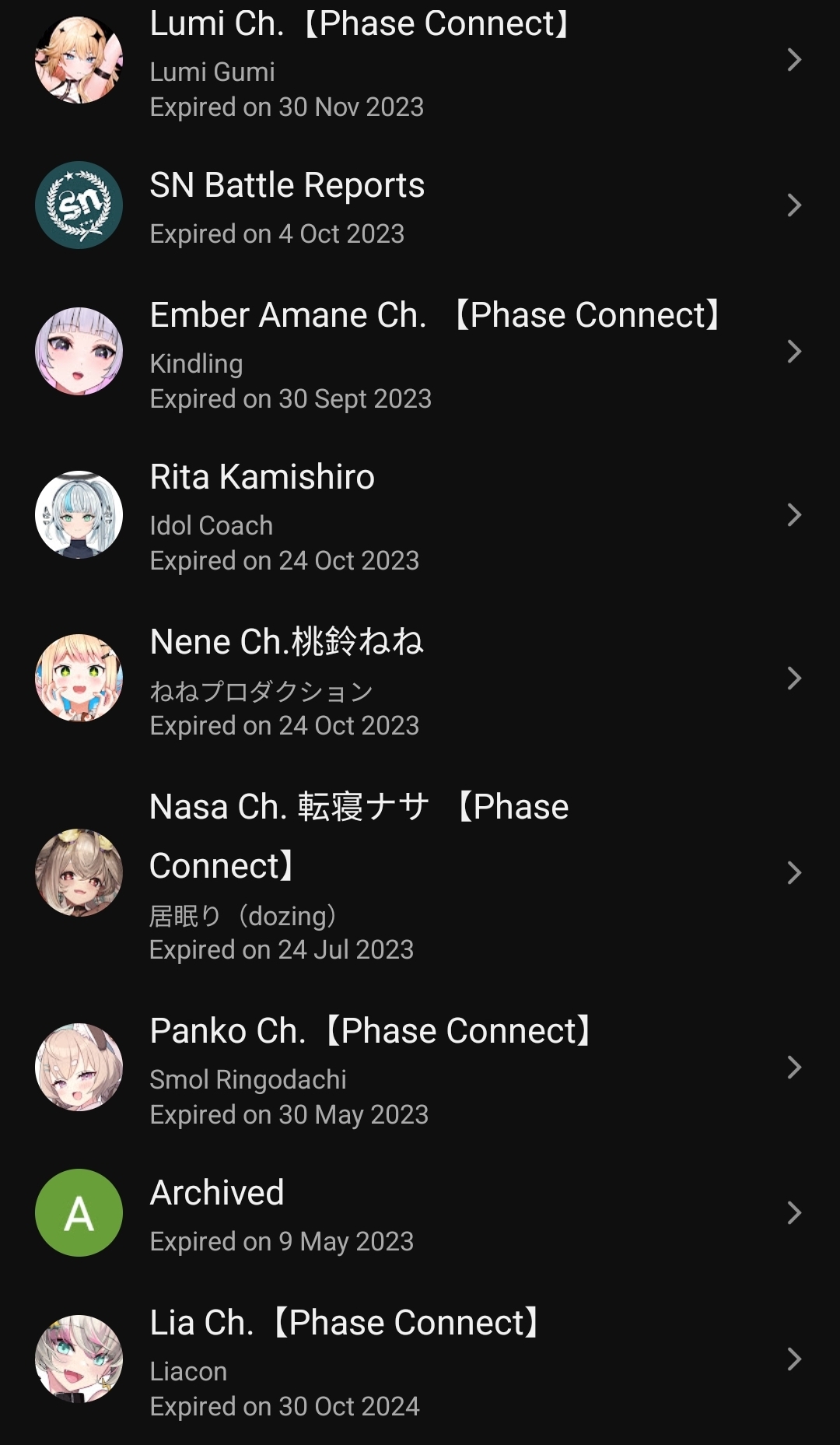The width and height of the screenshot is (840, 1445).
Task: Select Nene Ch. membership row
Action: pos(420,679)
